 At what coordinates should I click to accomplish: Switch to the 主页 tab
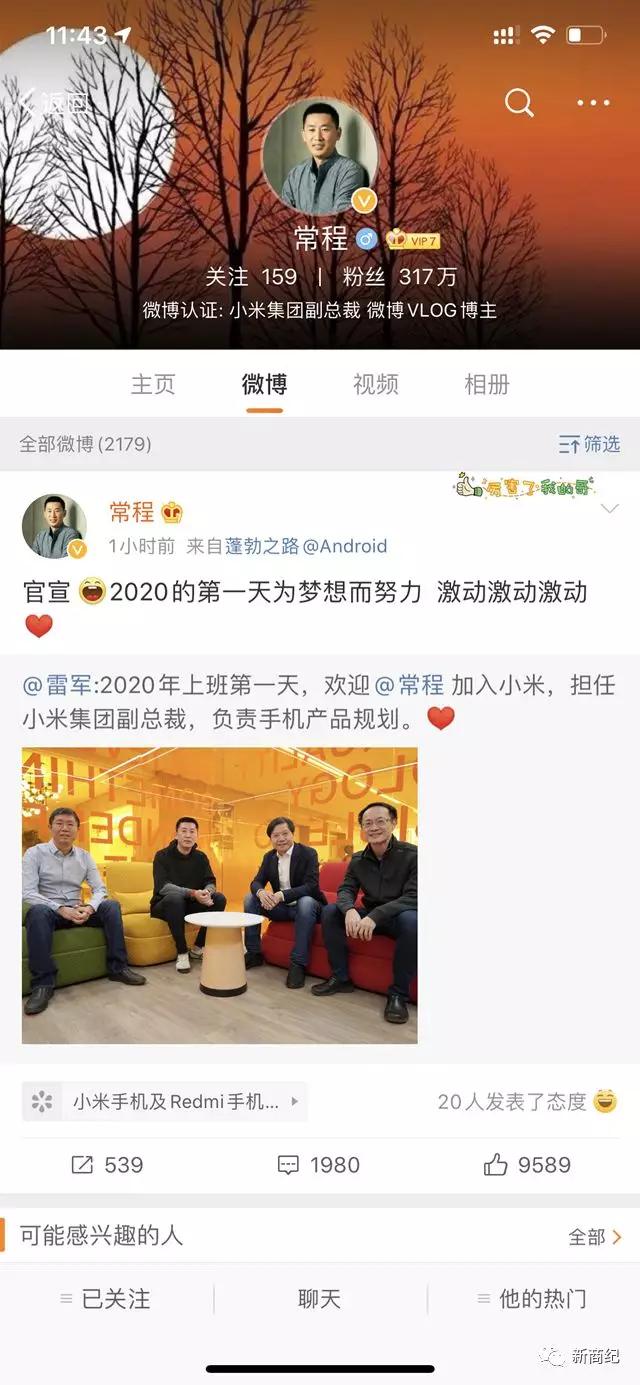coord(153,384)
